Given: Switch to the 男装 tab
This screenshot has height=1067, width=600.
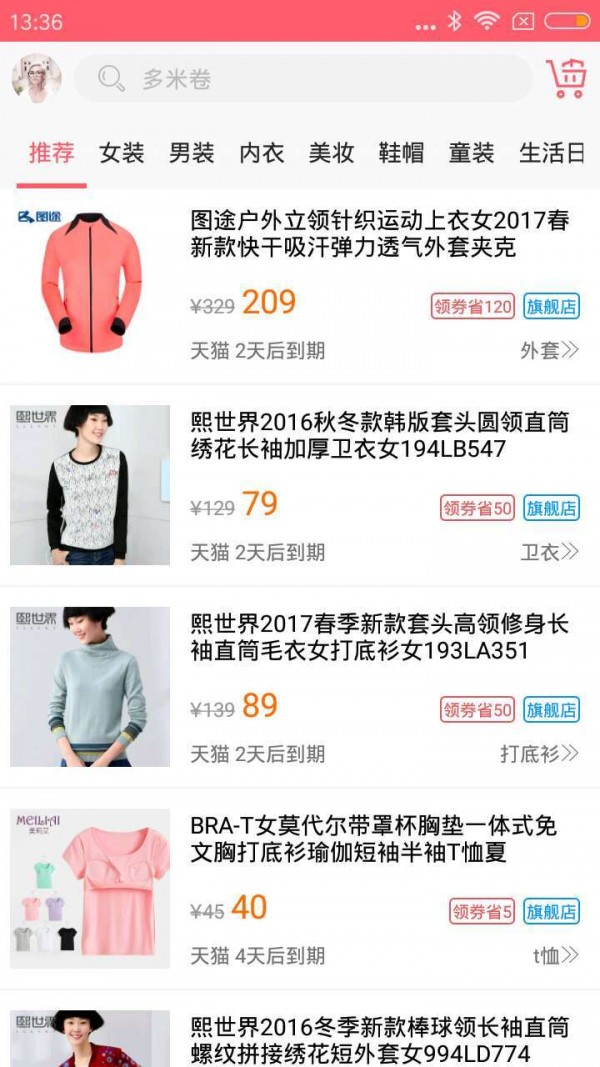Looking at the screenshot, I should tap(191, 153).
